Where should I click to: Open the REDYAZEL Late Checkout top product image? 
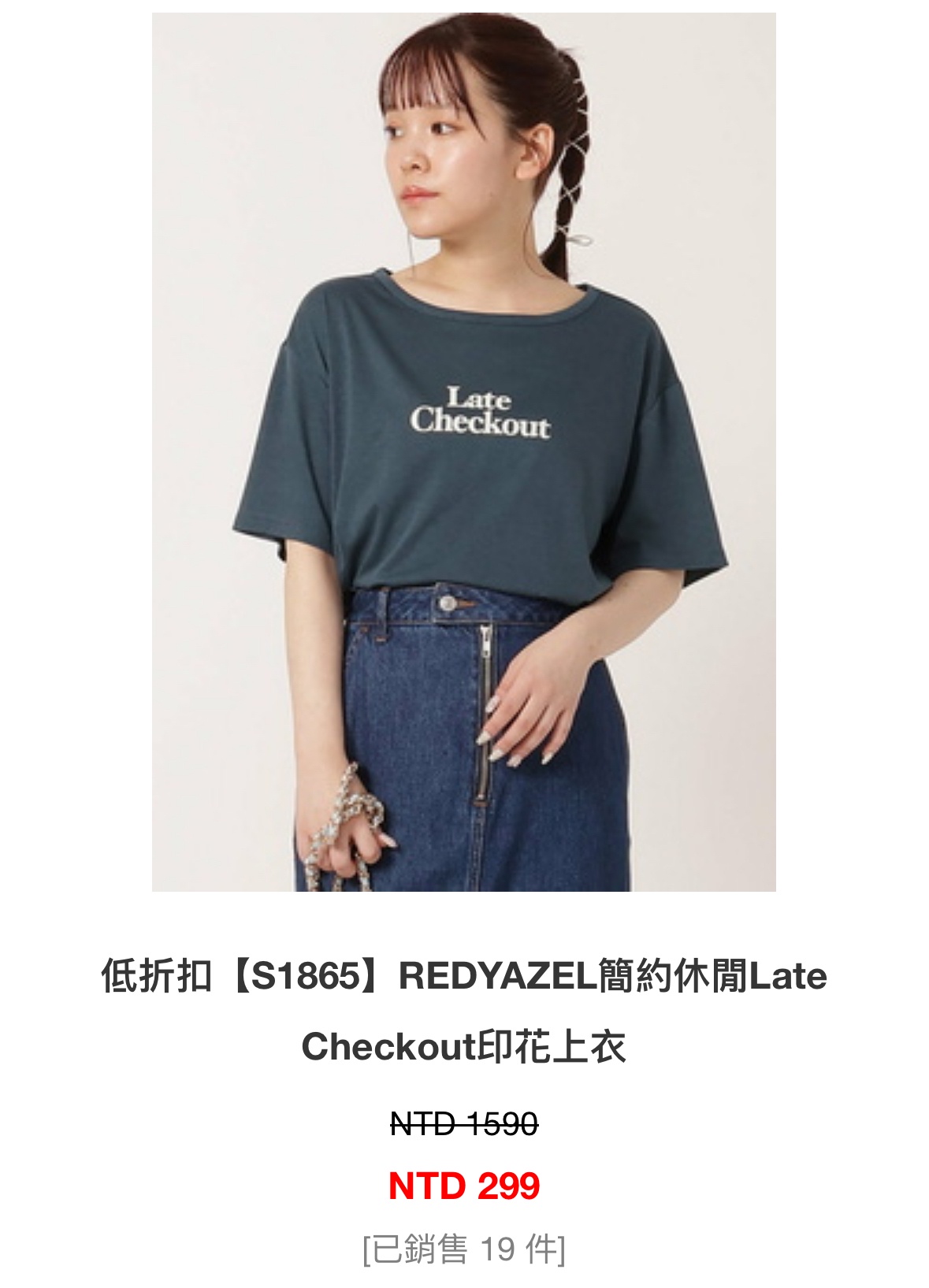pyautogui.click(x=463, y=451)
